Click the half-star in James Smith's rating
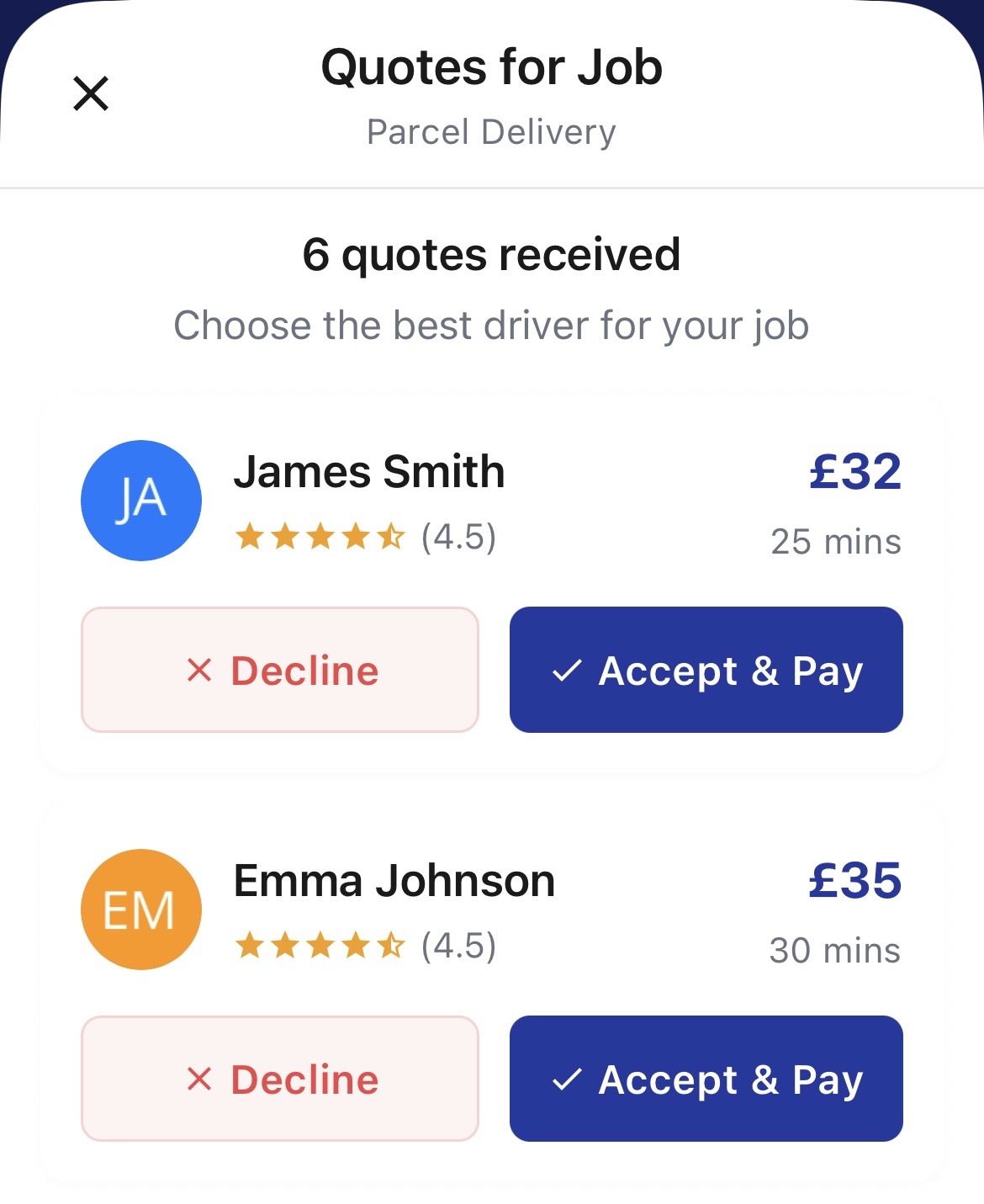The height and width of the screenshot is (1204, 984). [x=391, y=536]
